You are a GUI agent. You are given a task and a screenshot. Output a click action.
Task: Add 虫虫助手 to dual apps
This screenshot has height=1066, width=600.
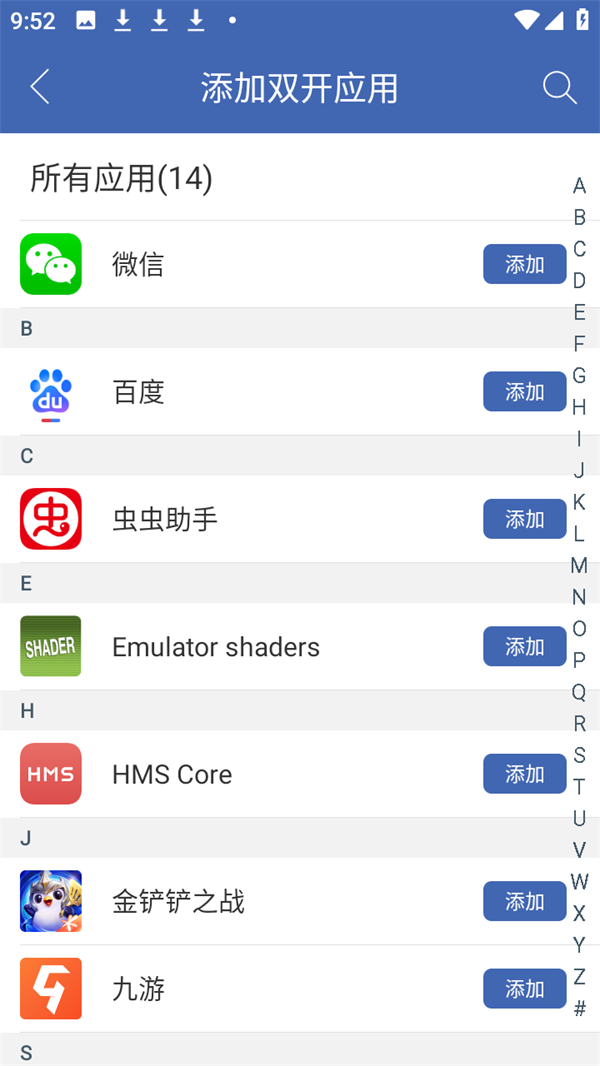(524, 519)
